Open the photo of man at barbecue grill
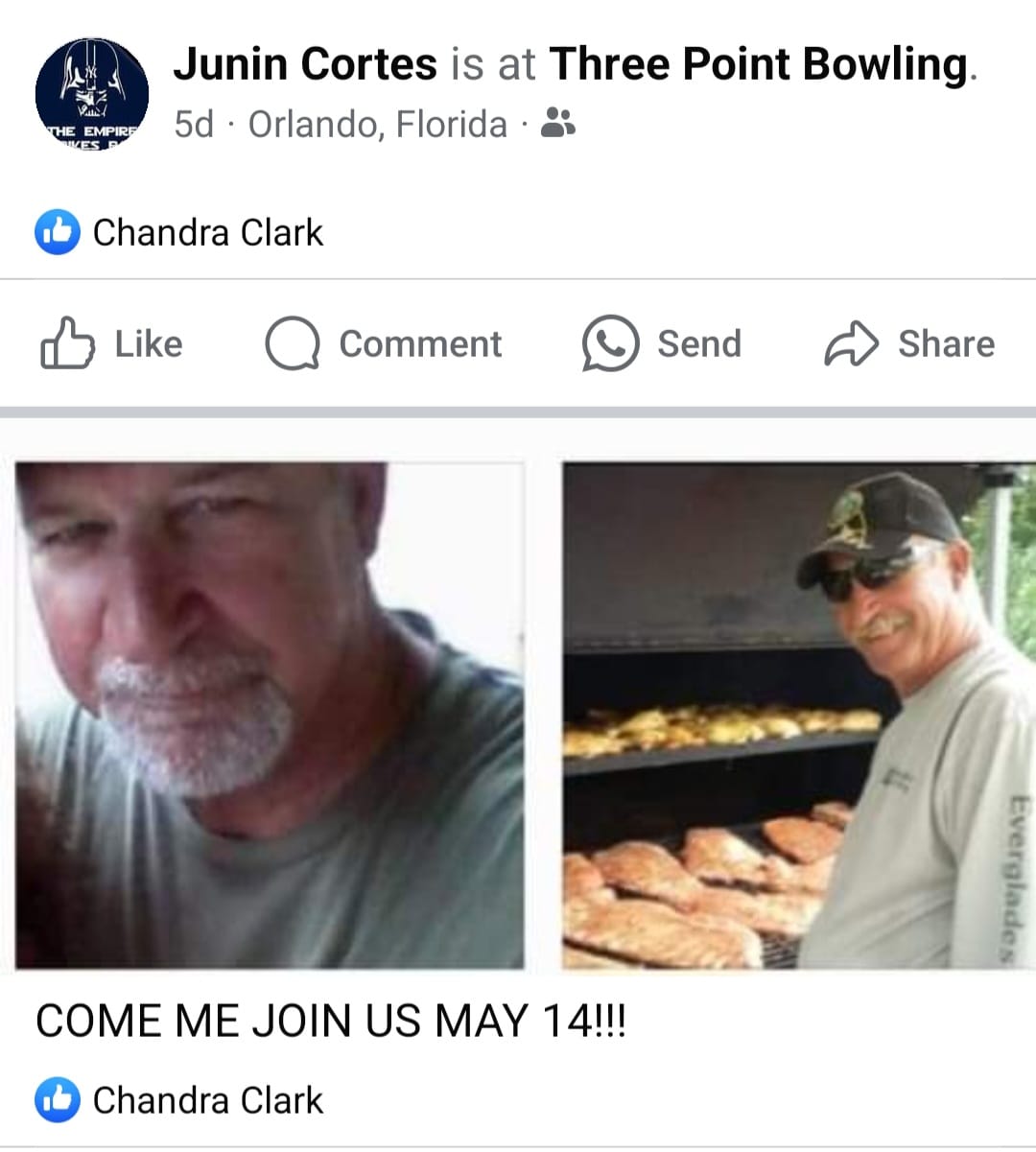Image resolution: width=1036 pixels, height=1152 pixels. [798, 715]
